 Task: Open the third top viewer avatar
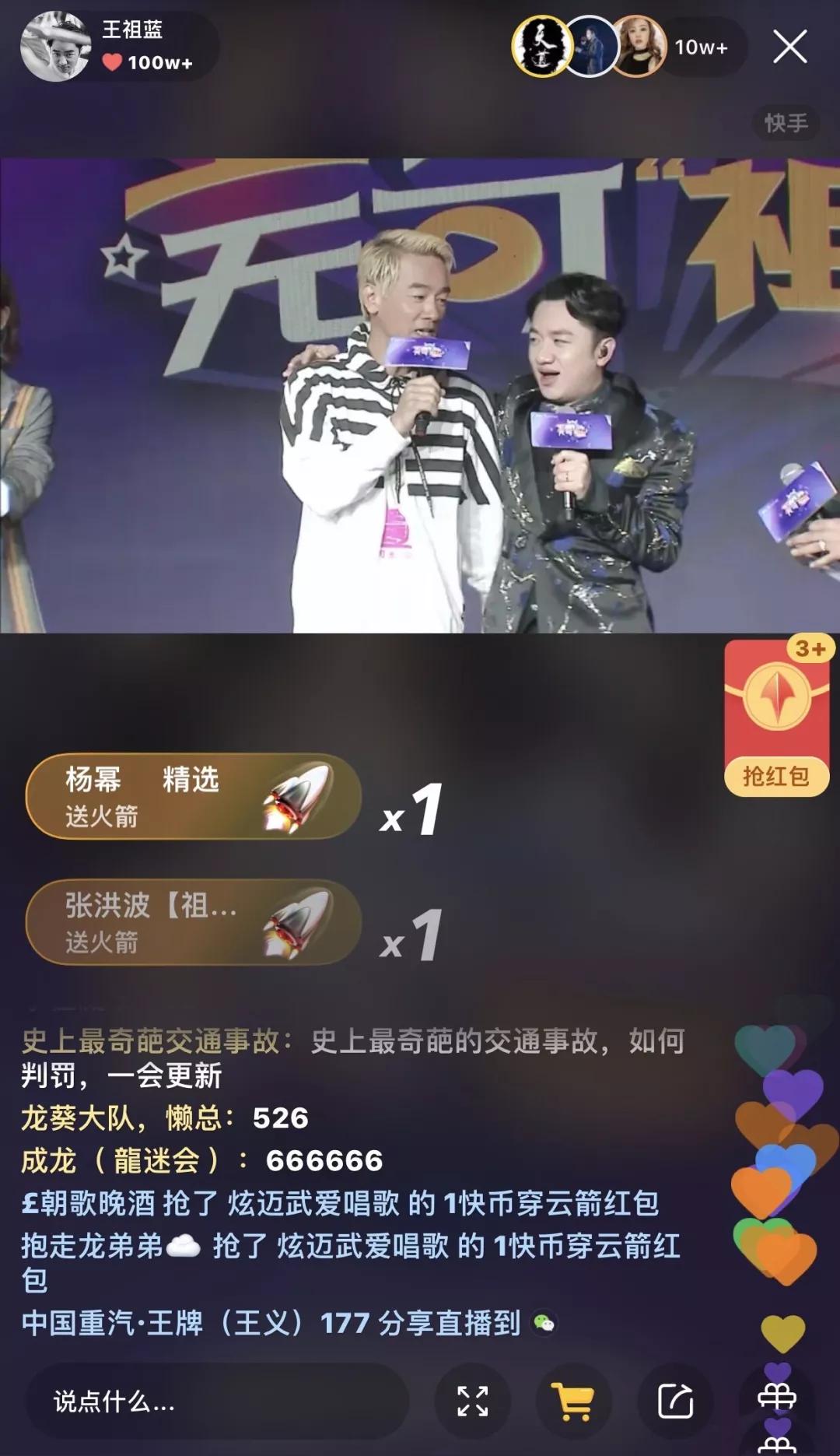(x=638, y=47)
